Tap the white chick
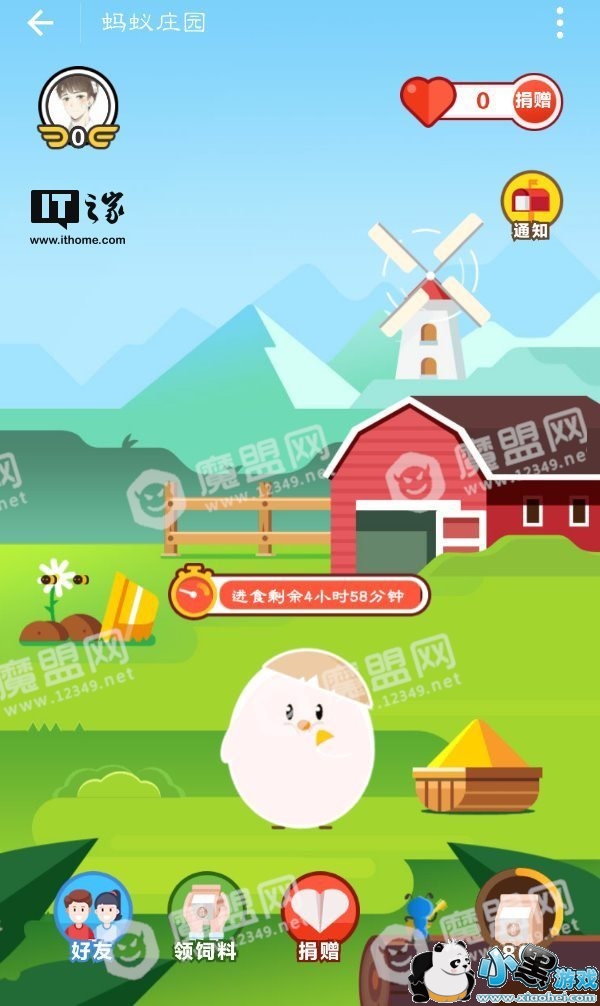Screen dimensions: 600x1006 (298, 739)
